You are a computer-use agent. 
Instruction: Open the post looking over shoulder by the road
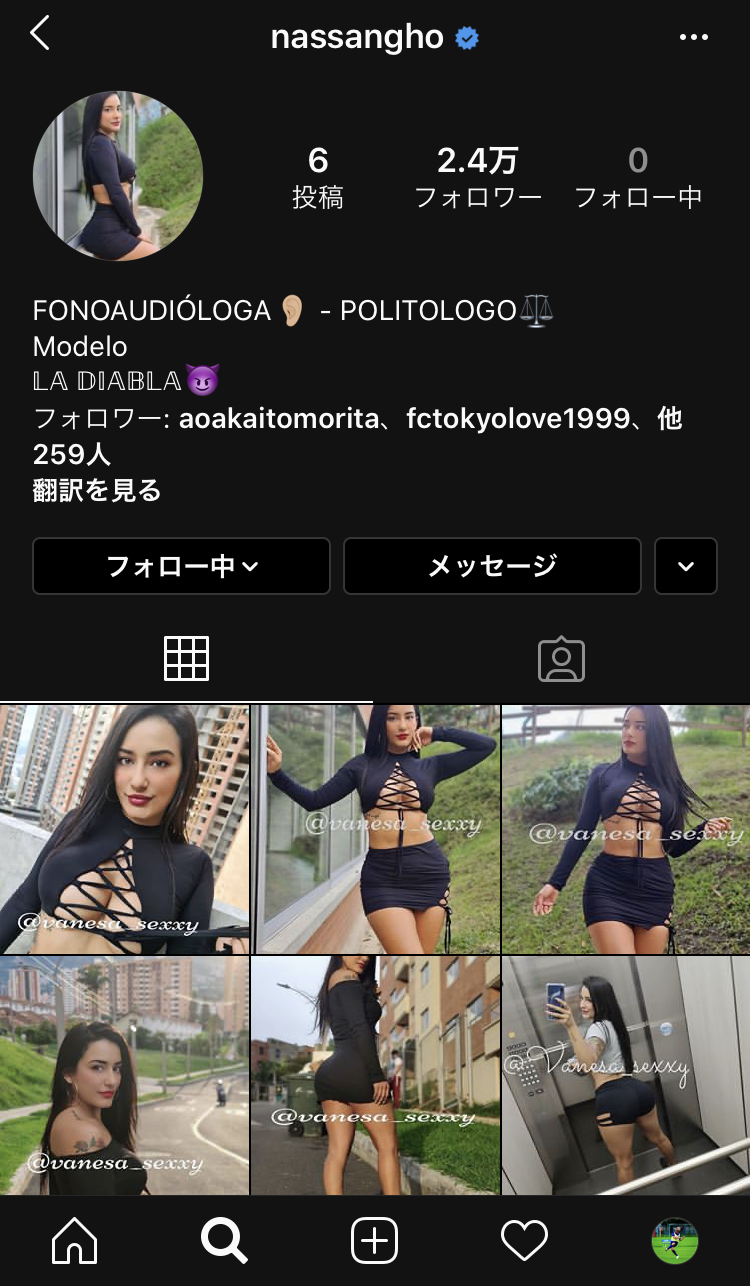124,1075
